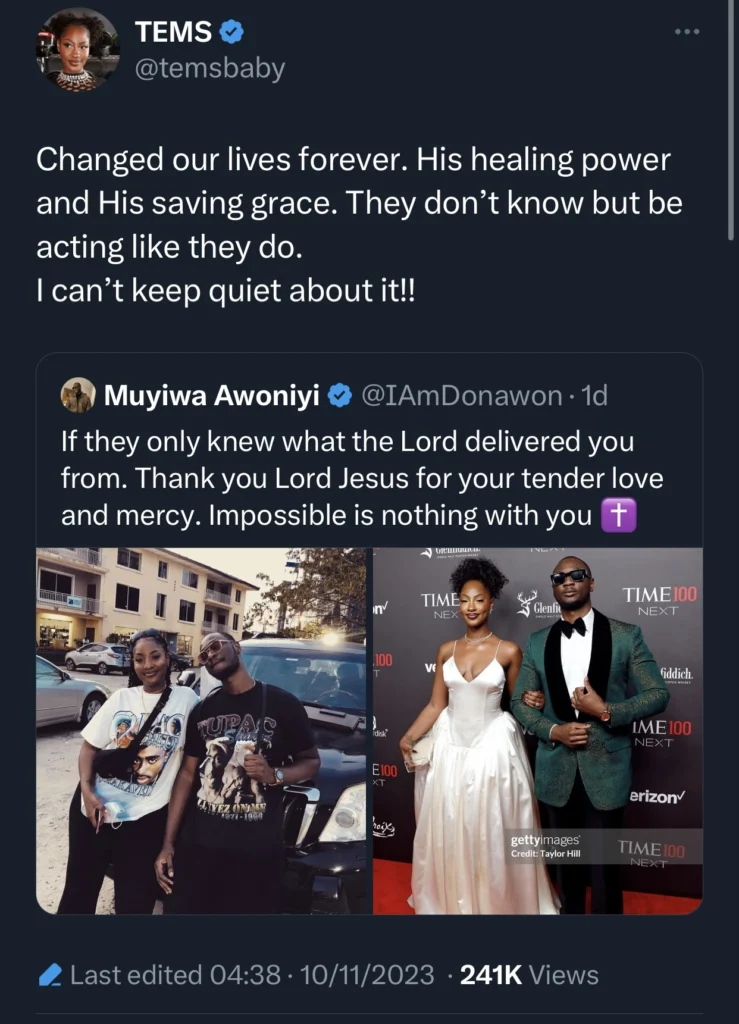View the TIME100 Next red carpet photo
Image resolution: width=739 pixels, height=1024 pixels.
click(538, 730)
